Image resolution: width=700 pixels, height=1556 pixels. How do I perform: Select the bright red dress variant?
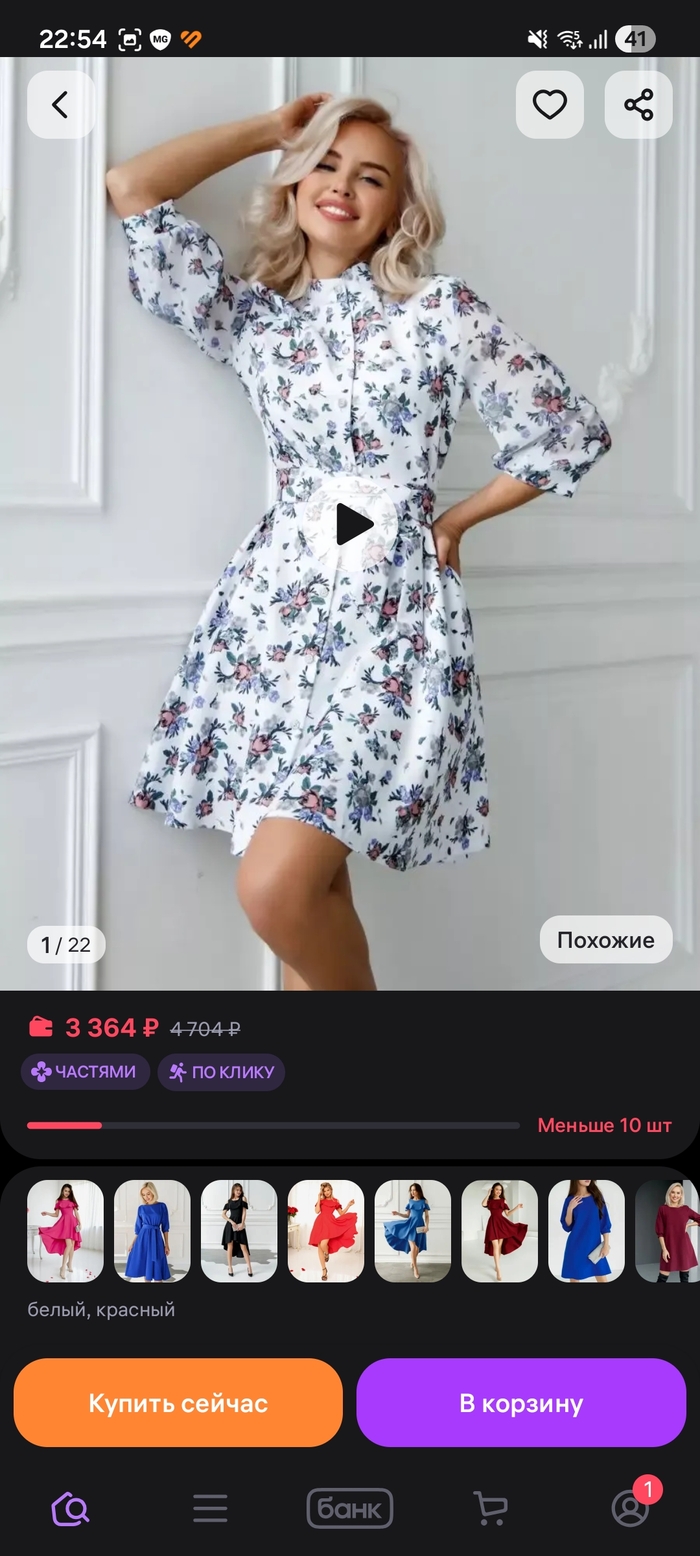(x=326, y=1230)
